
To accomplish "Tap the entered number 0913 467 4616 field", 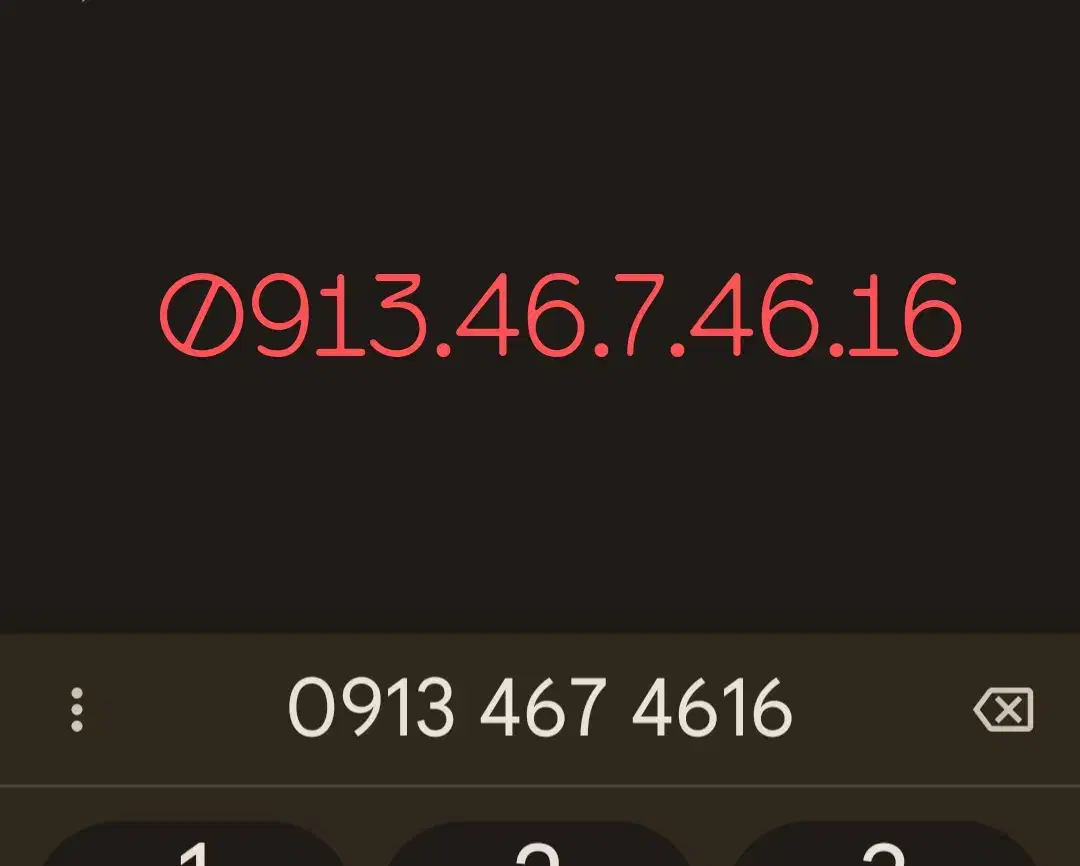I will point(540,709).
